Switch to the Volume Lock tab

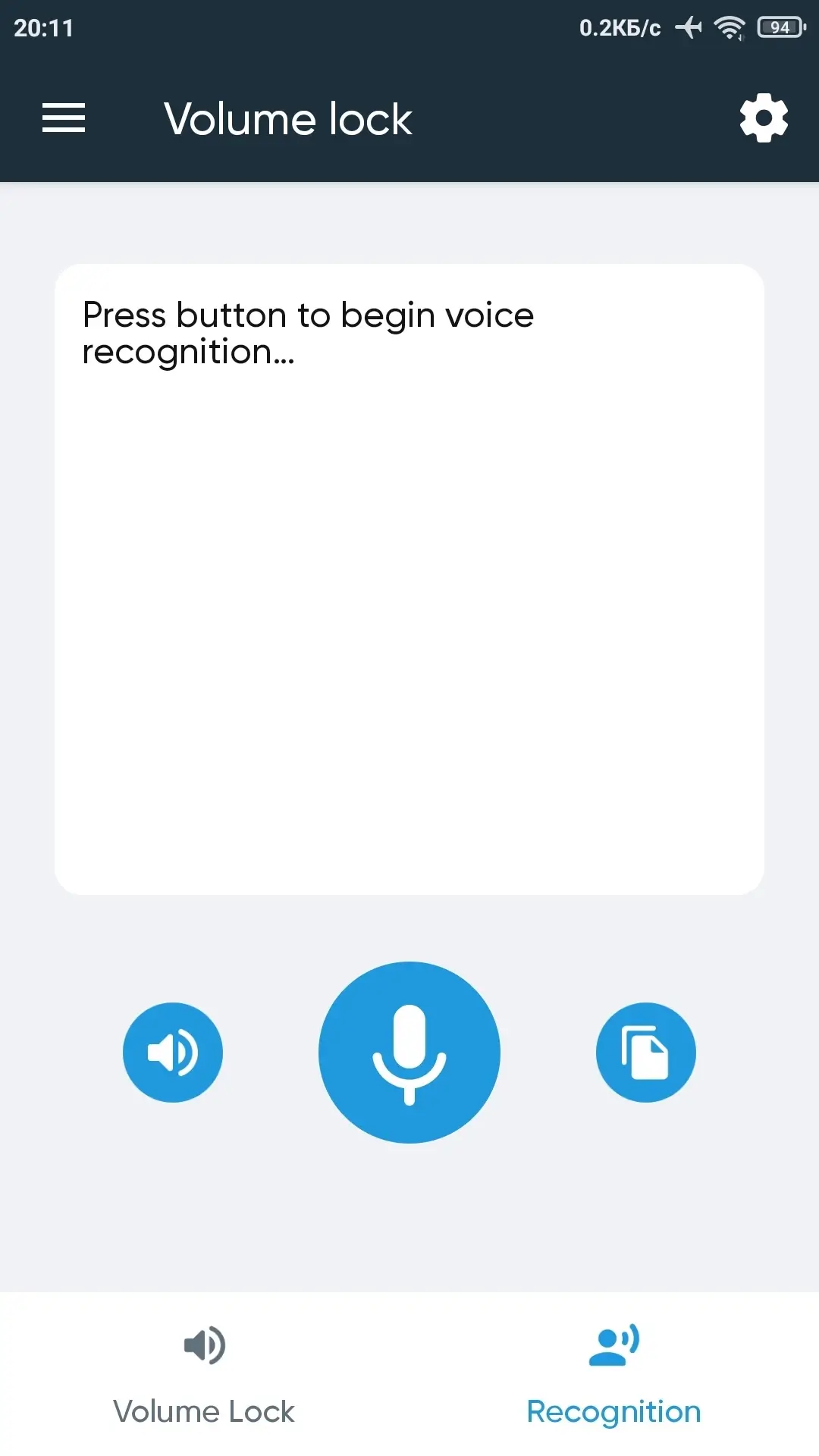205,1374
